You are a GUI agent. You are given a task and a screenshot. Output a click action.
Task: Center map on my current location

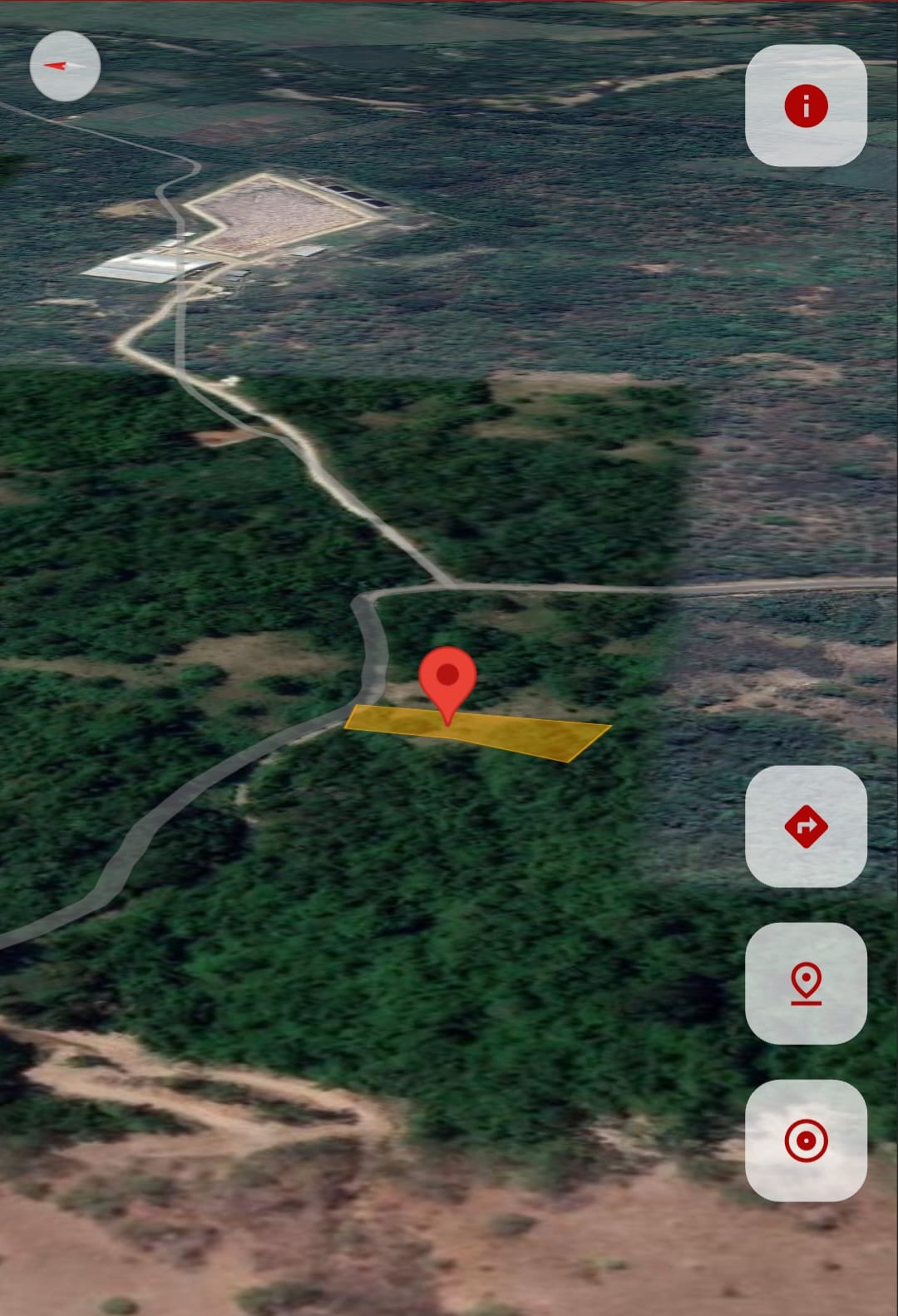point(806,1141)
